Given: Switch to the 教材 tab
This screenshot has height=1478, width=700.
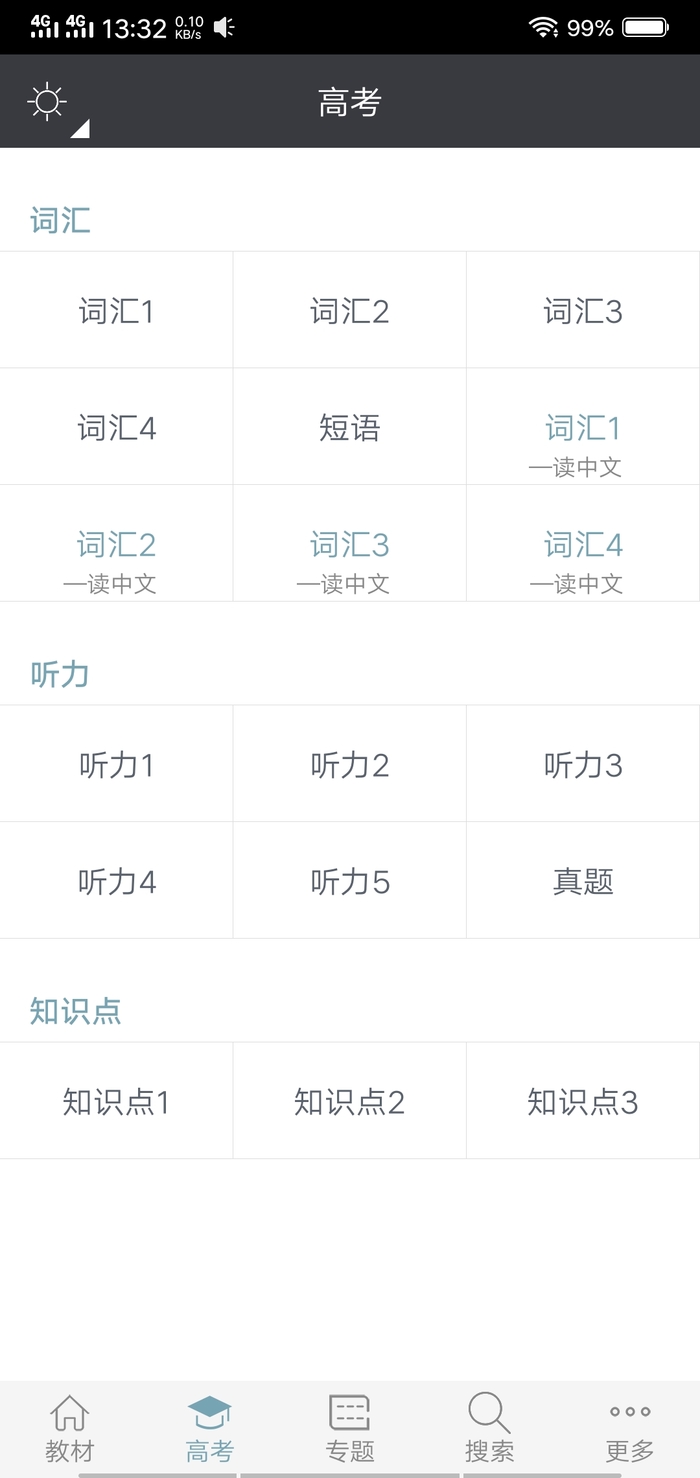Looking at the screenshot, I should click(x=69, y=1428).
